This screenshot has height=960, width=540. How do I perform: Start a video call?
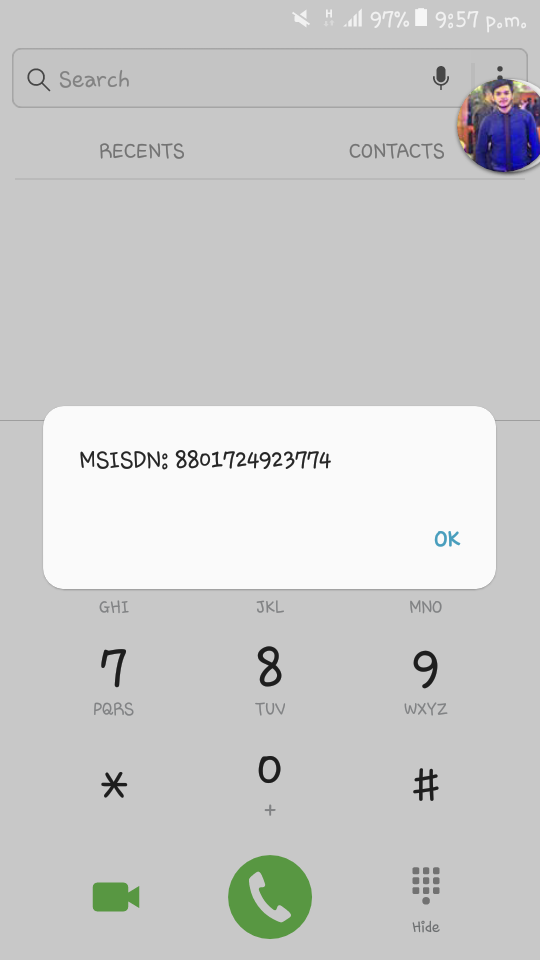pos(116,897)
